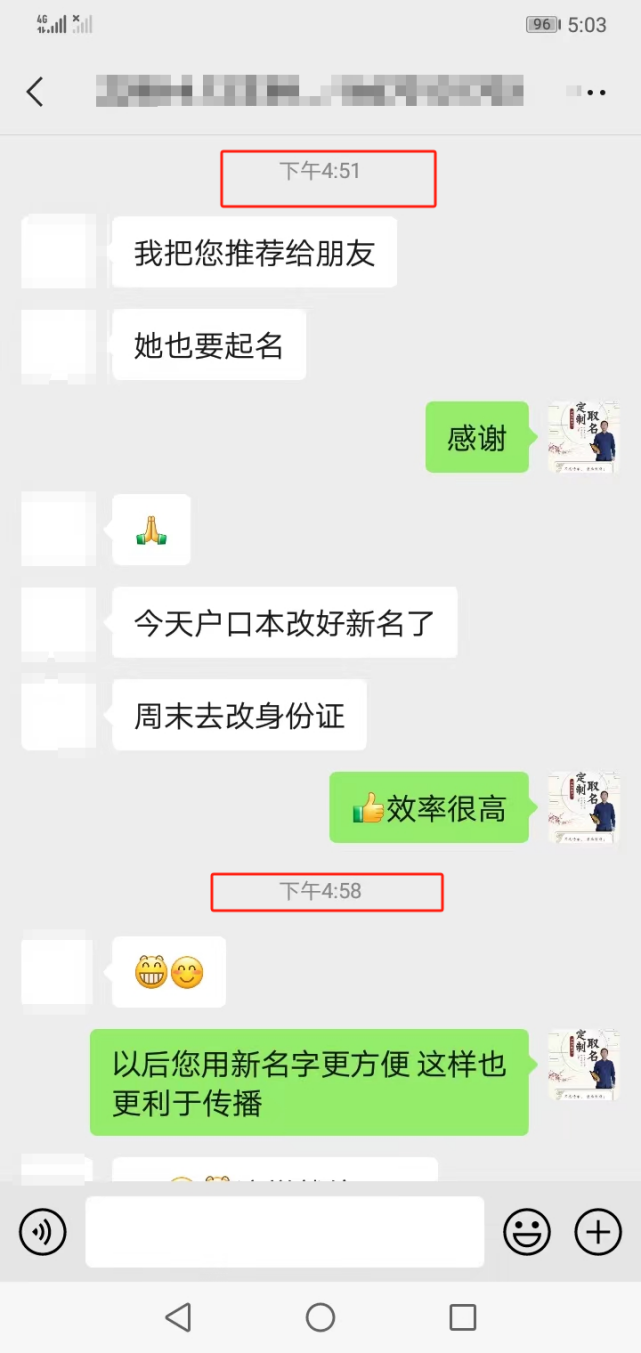Open the plus attachment menu
The image size is (641, 1353).
pos(598,1231)
